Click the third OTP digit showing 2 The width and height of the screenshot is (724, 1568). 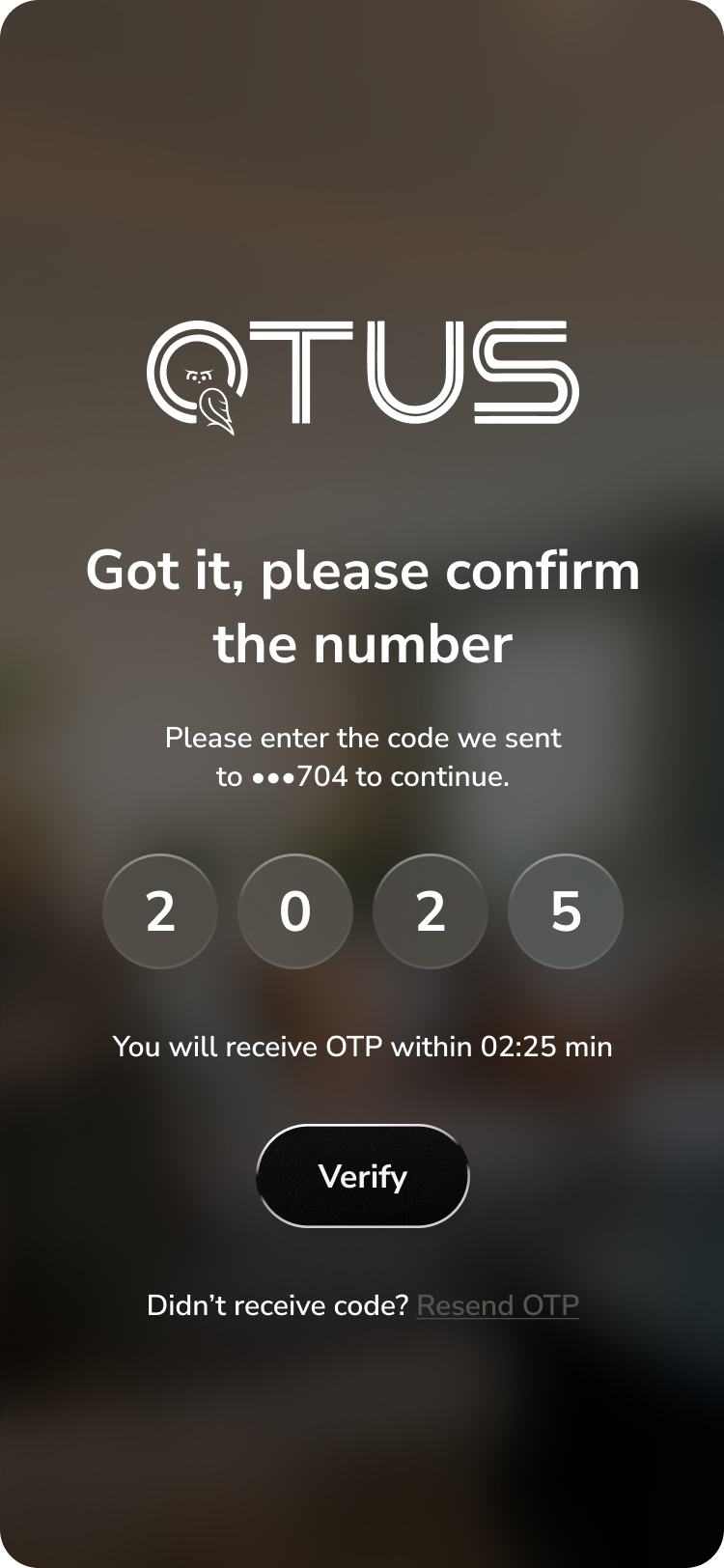pos(431,911)
